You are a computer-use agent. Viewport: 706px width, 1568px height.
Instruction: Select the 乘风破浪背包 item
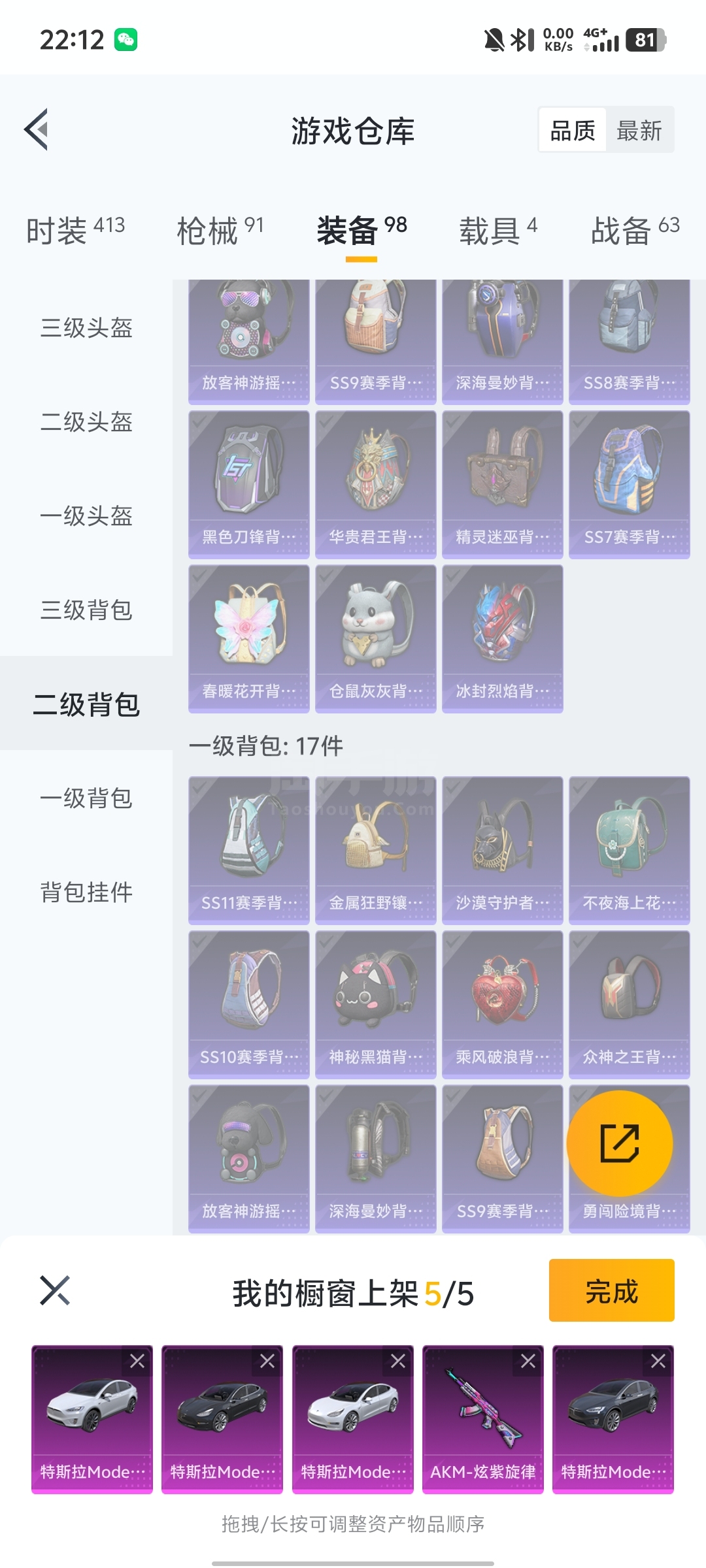point(502,1004)
